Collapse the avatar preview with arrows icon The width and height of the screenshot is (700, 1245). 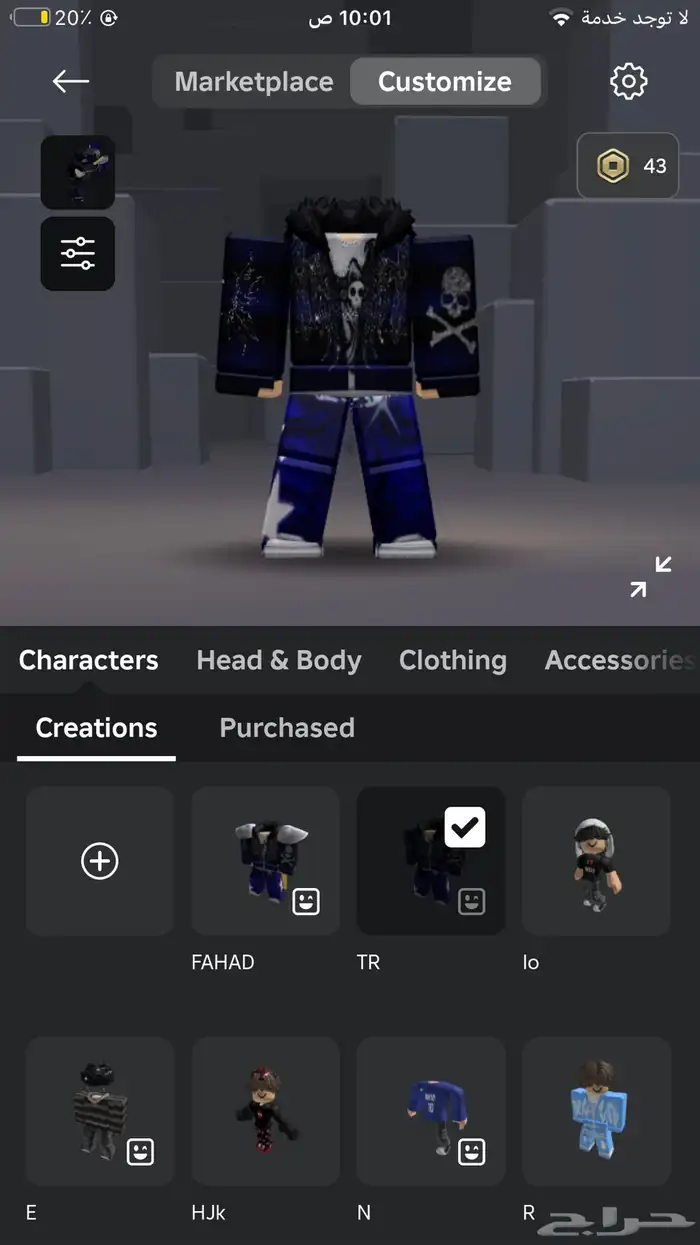click(x=650, y=577)
